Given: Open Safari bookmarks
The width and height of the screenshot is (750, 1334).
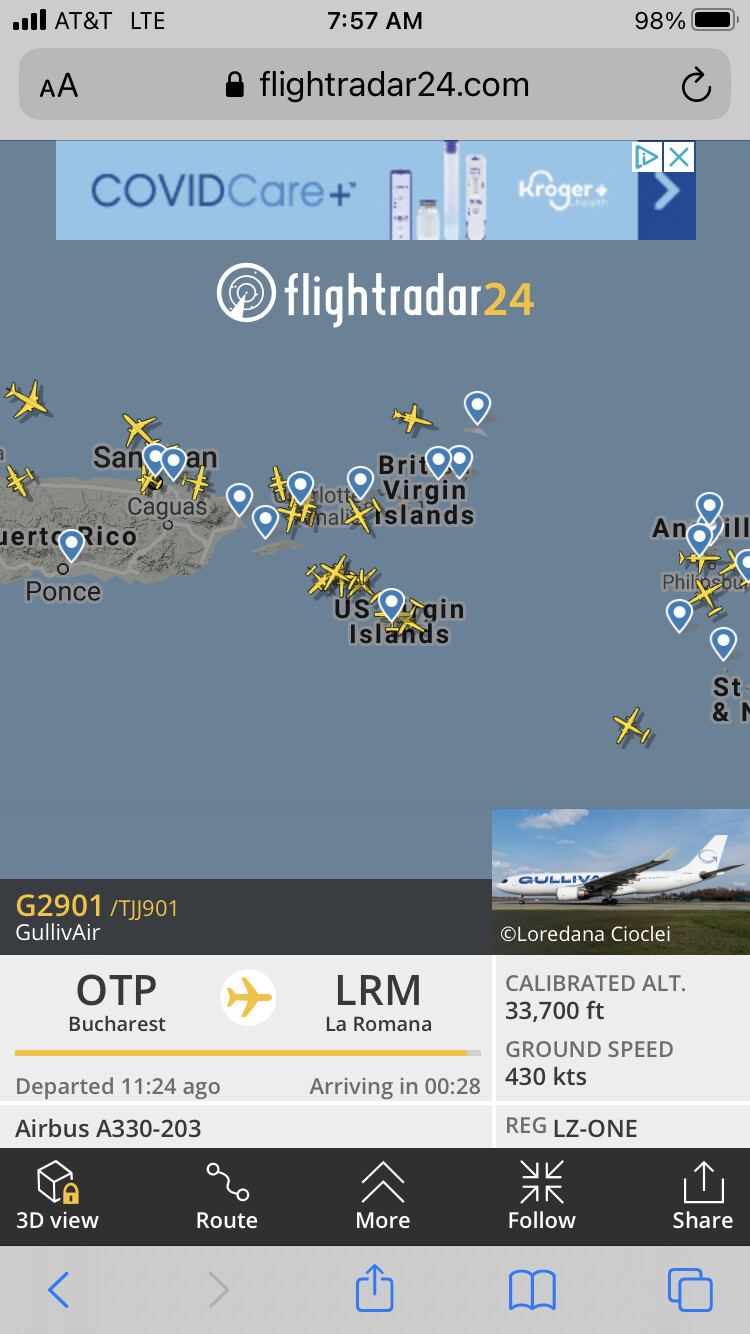Looking at the screenshot, I should point(532,1290).
